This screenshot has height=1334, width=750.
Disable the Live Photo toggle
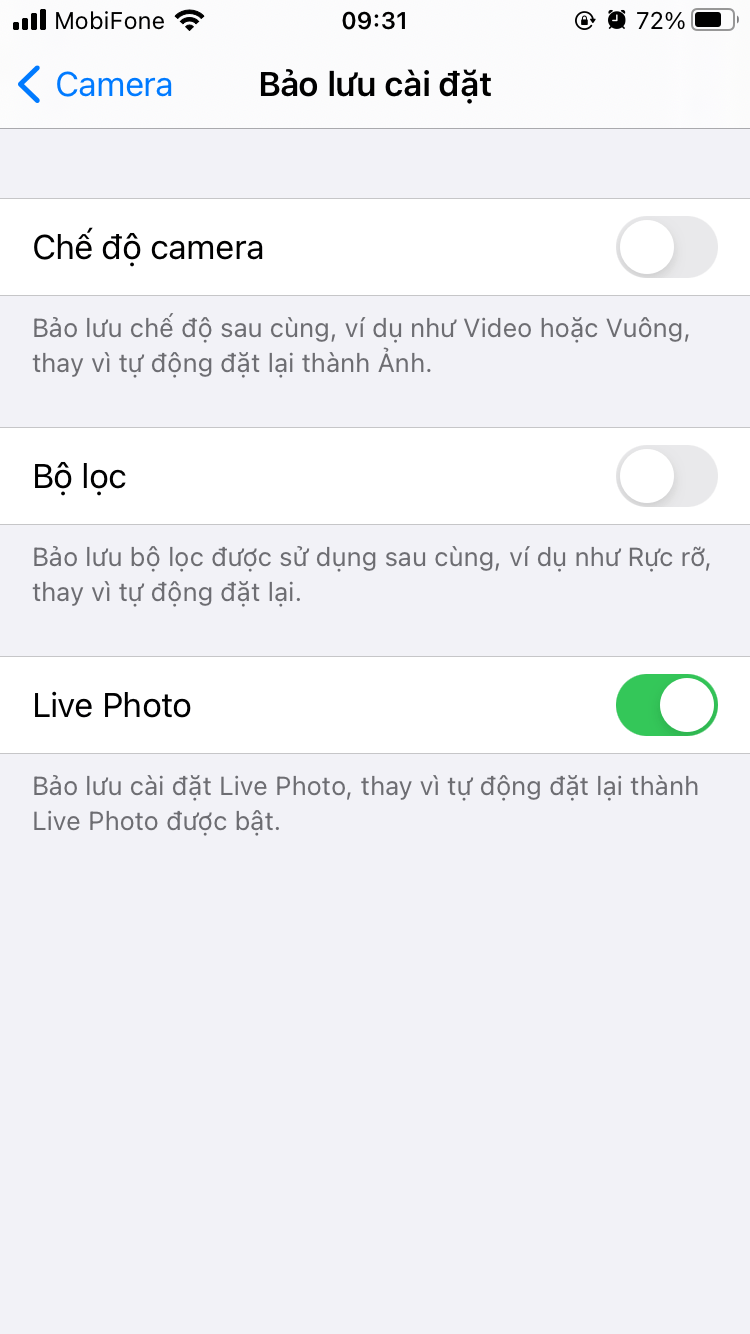[x=666, y=705]
